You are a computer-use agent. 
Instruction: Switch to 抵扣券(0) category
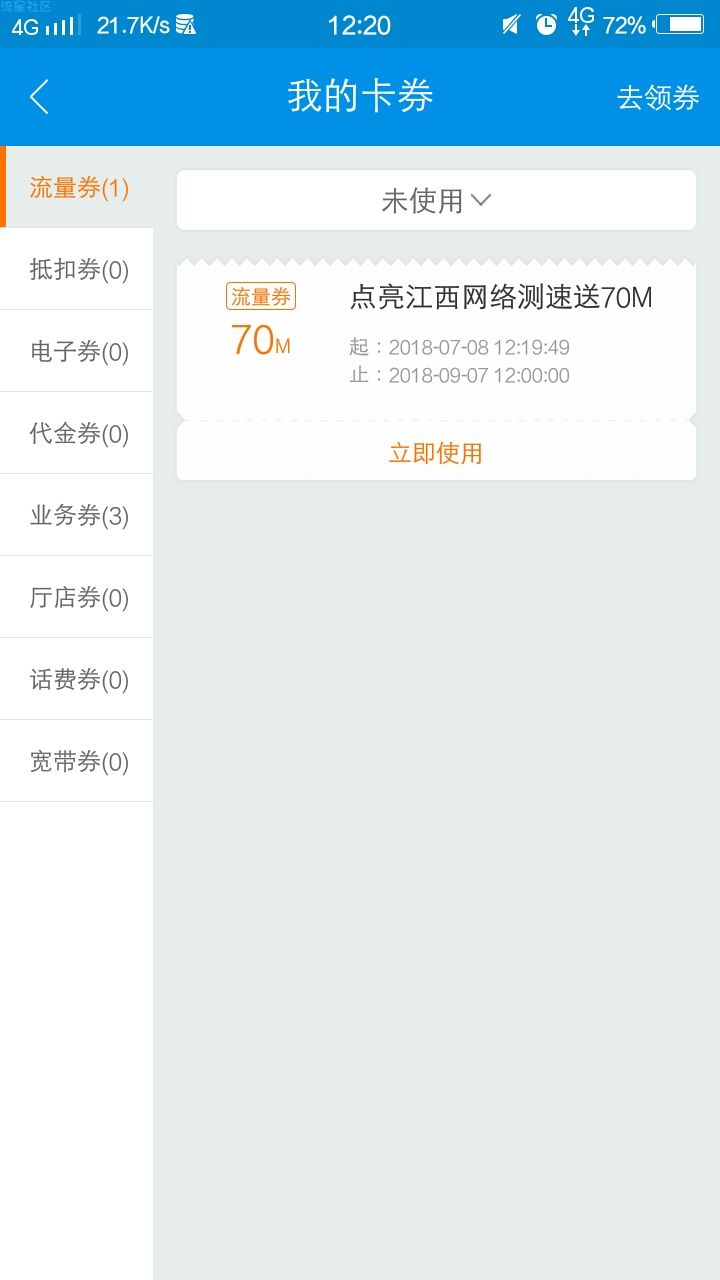point(77,269)
